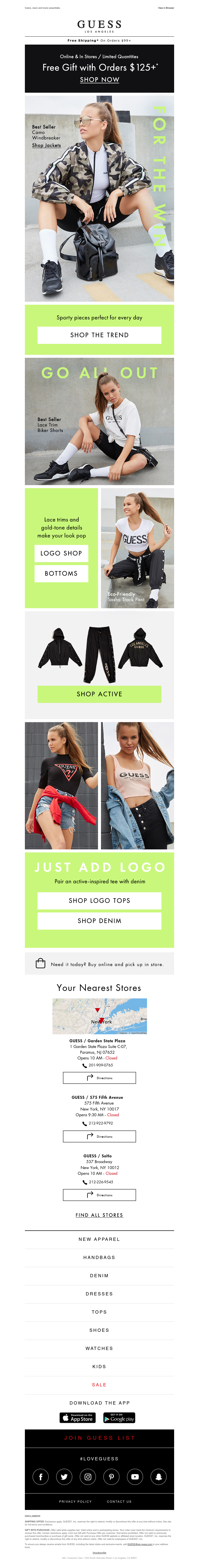
Task: Get directions to the SoHo store
Action: coord(99,1195)
